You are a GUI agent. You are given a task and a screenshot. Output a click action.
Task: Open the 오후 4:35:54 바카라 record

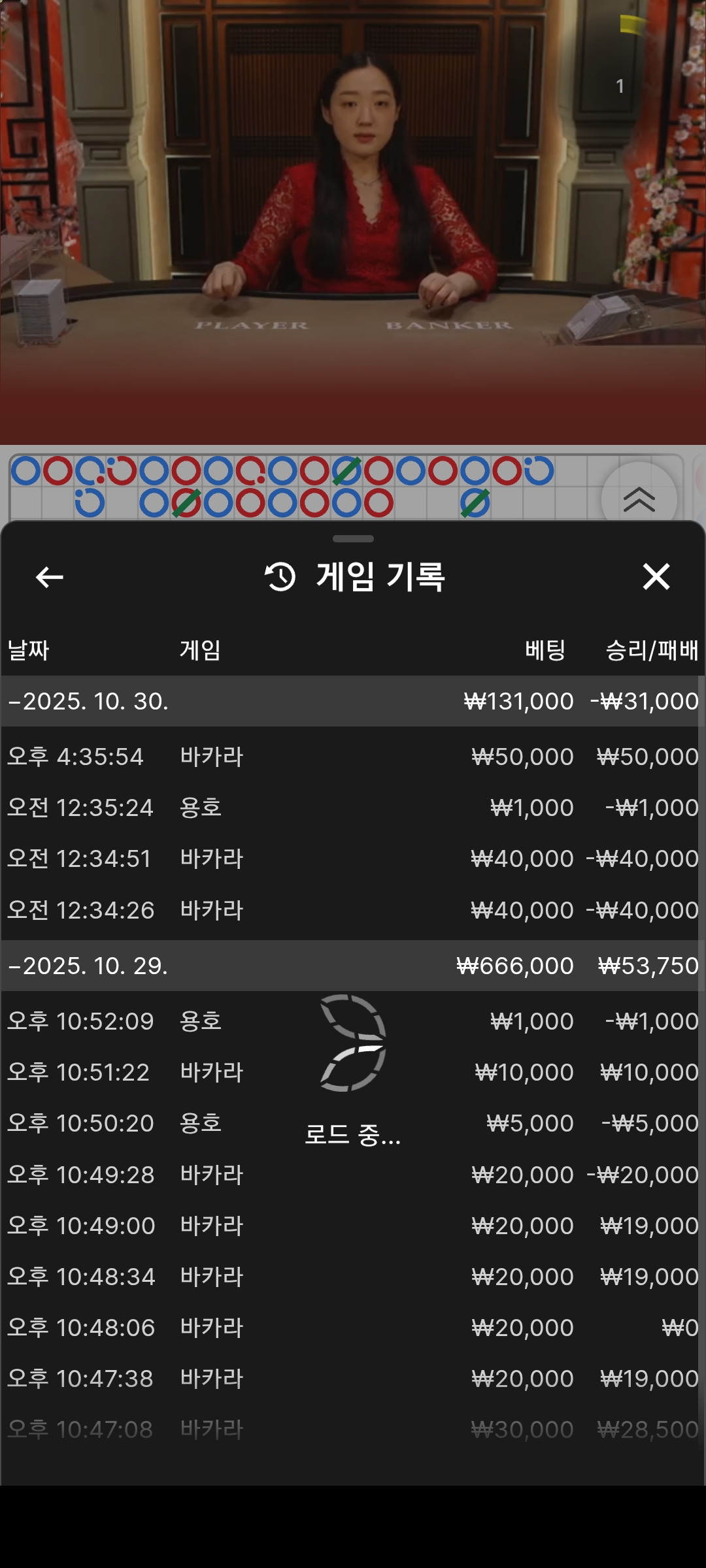352,757
